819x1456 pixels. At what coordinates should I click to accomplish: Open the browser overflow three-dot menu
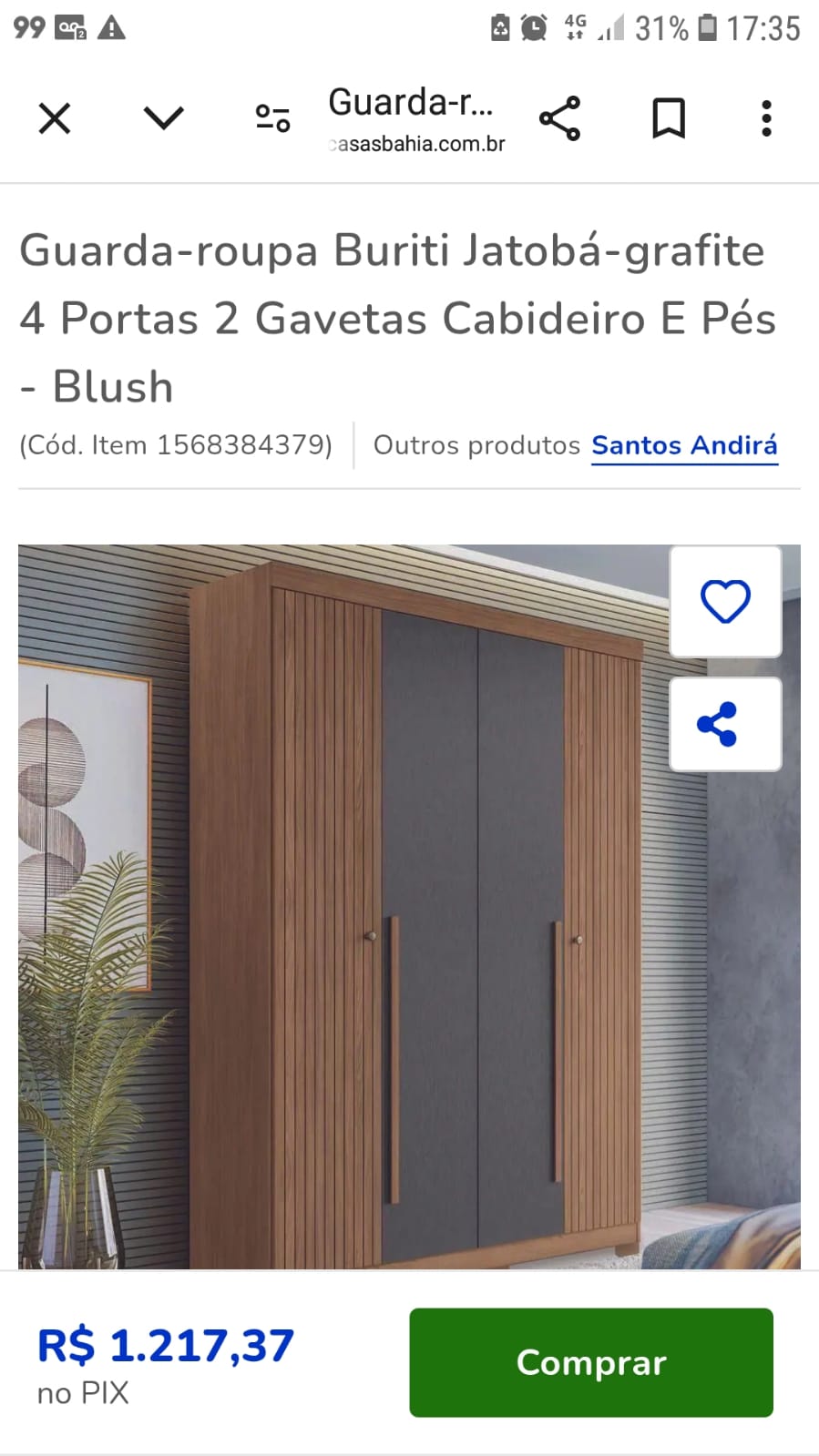click(x=765, y=117)
